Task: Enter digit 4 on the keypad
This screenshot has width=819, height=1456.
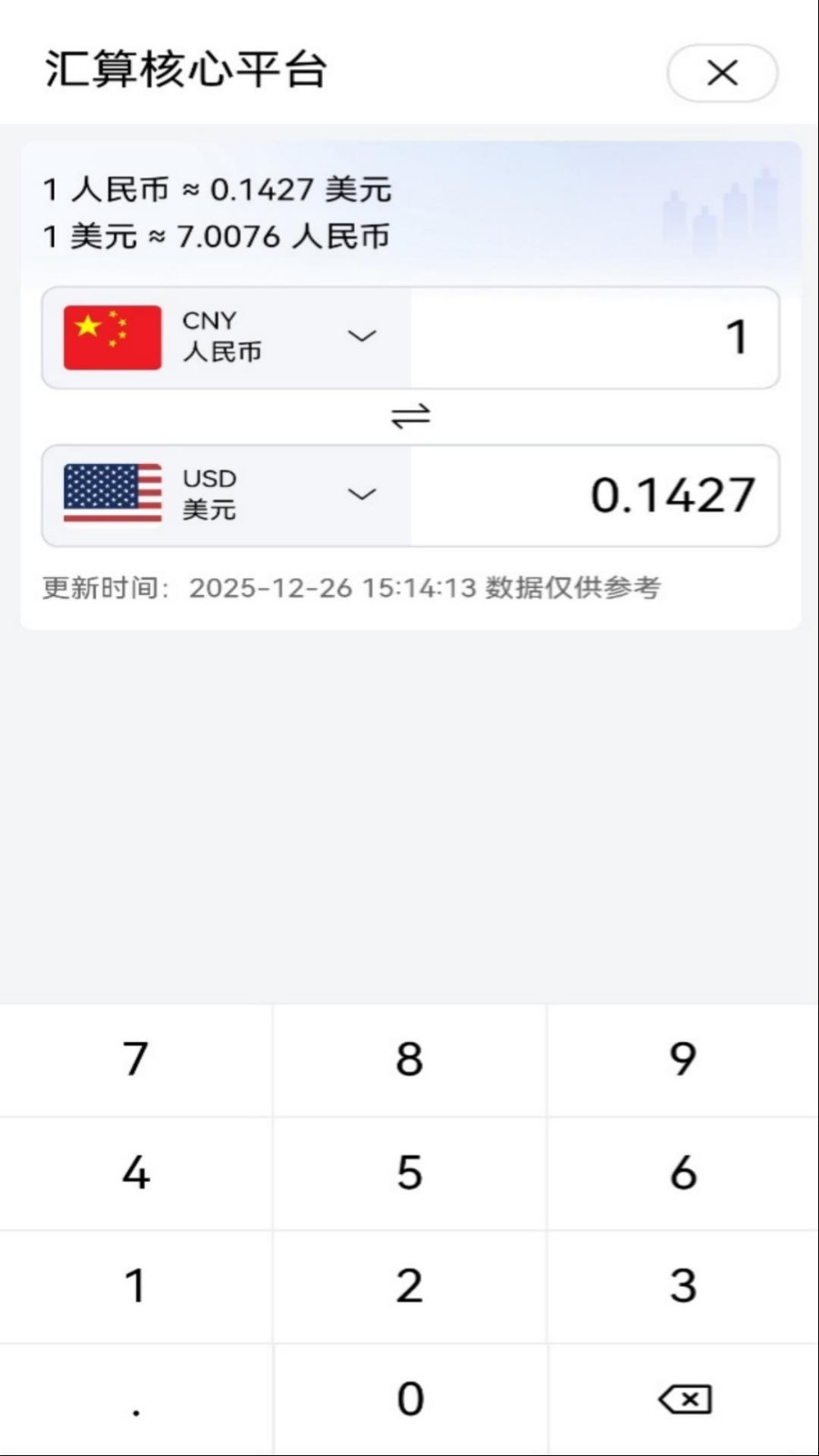Action: tap(136, 1173)
